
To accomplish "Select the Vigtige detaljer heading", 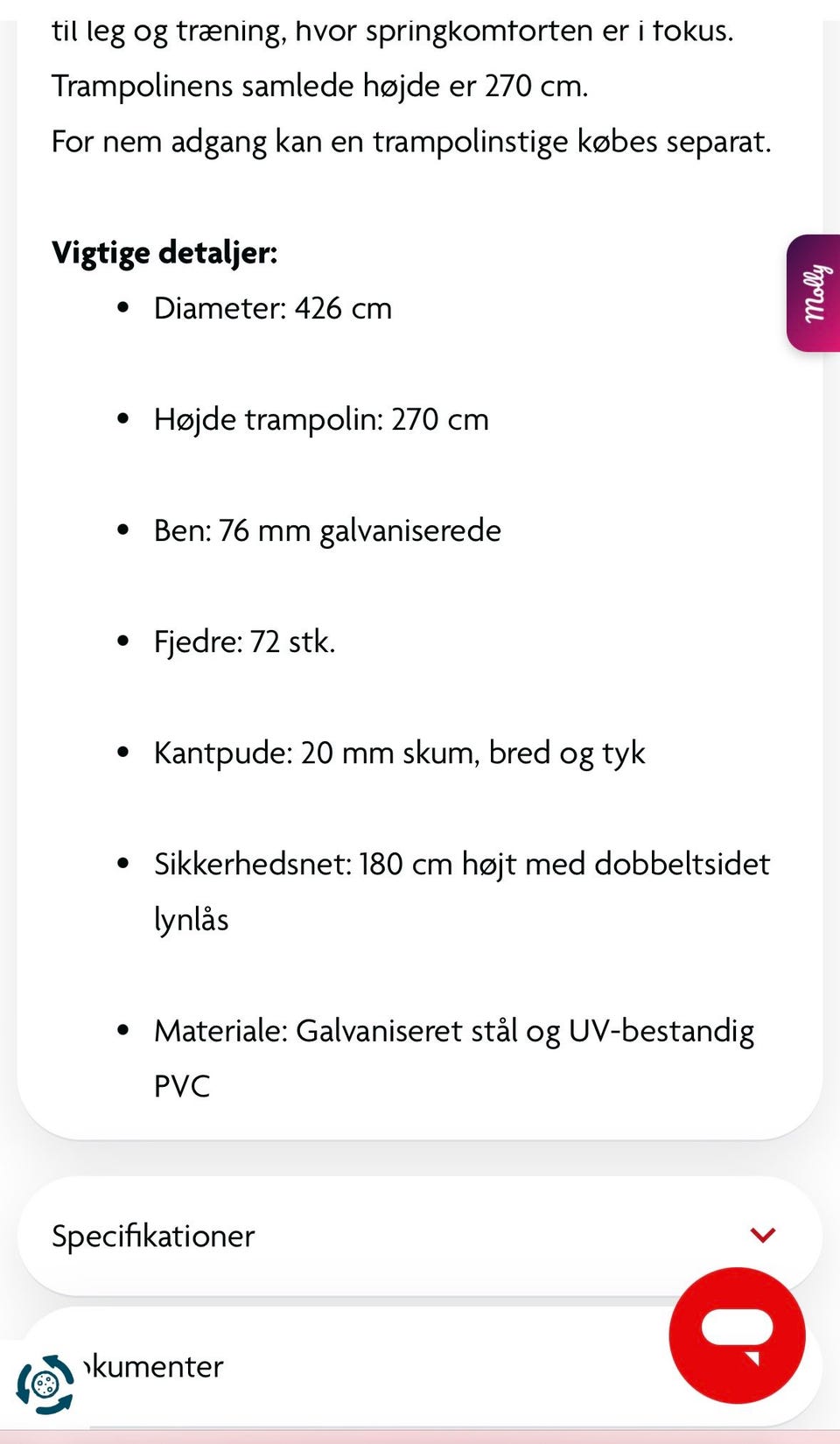I will [164, 252].
